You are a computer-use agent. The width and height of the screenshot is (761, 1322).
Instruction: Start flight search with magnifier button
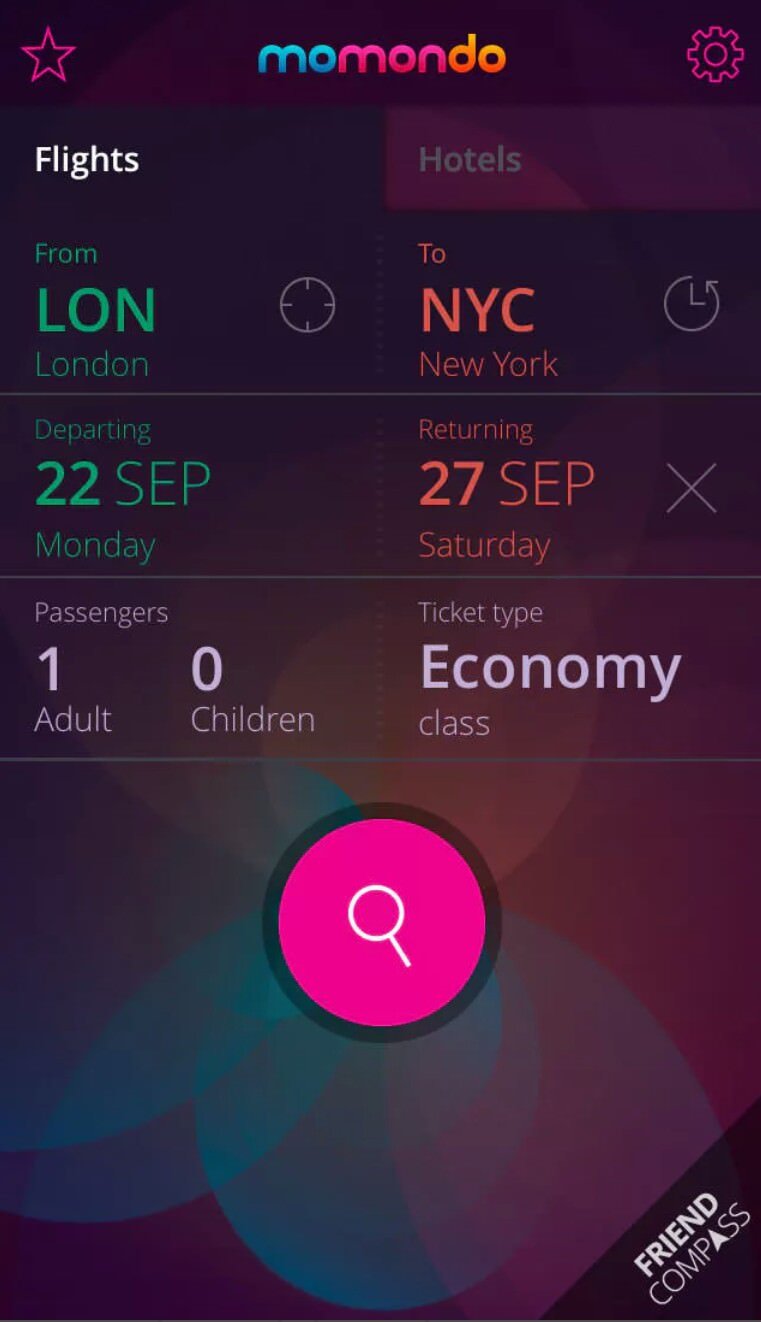(381, 922)
